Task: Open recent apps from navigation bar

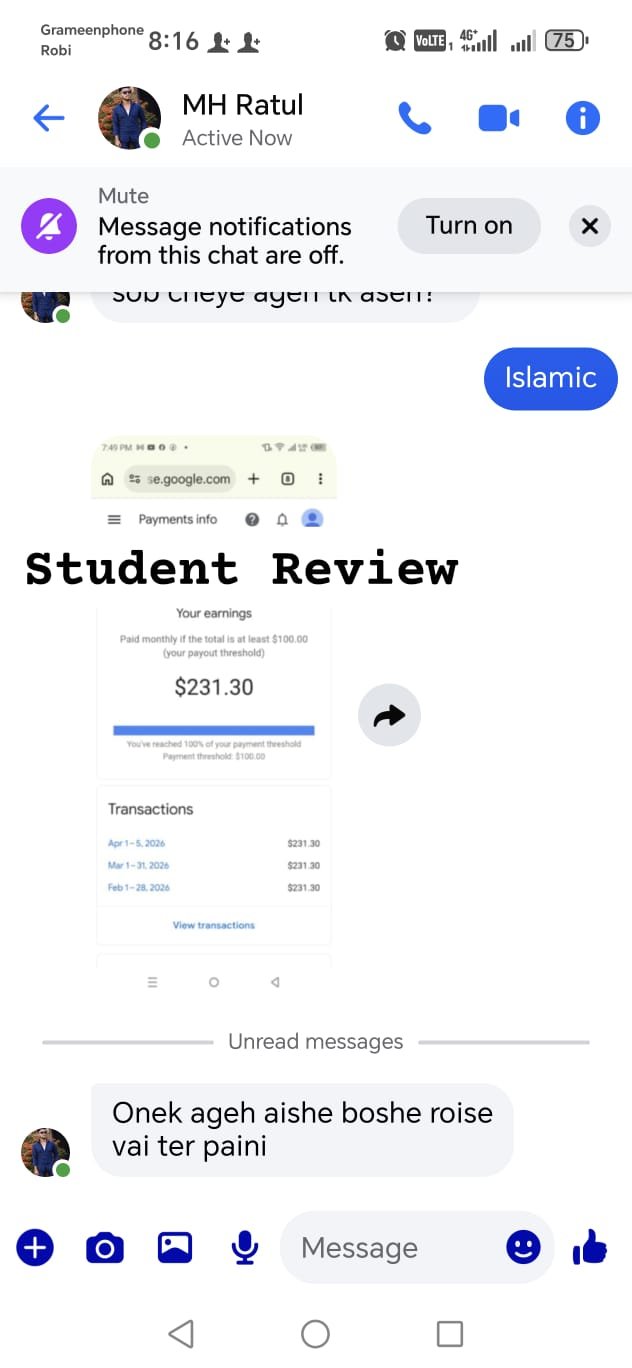Action: click(x=450, y=1333)
